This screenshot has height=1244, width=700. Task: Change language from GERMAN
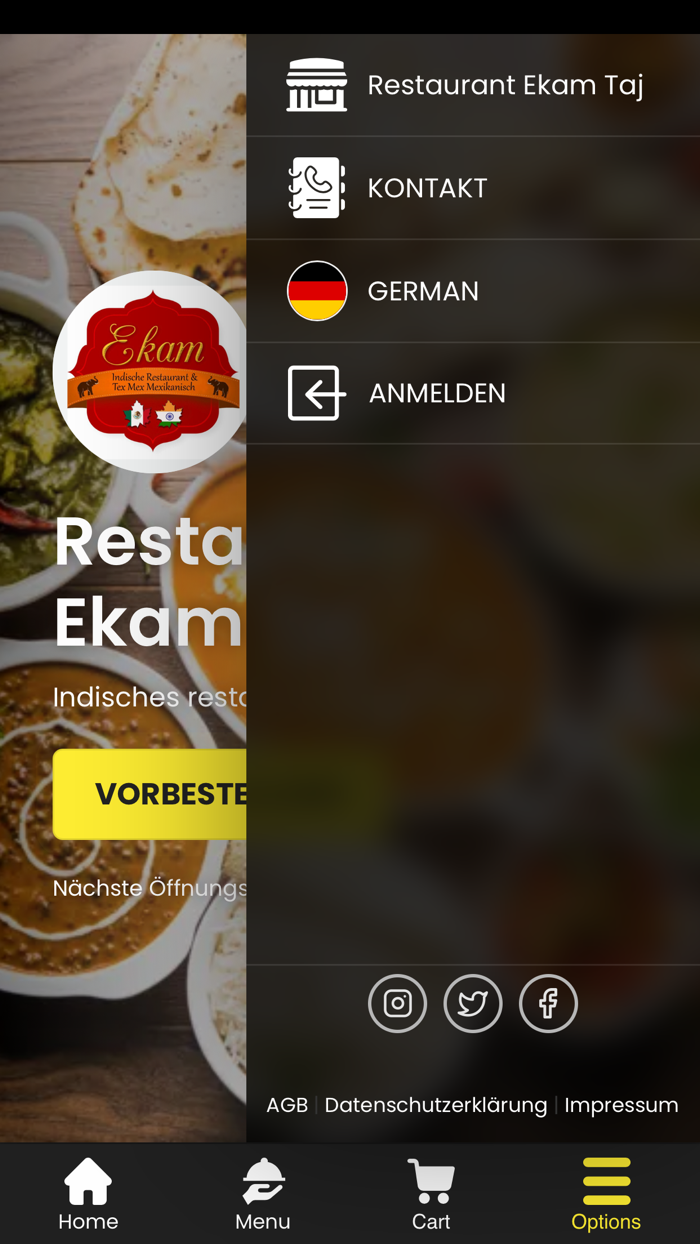(473, 291)
